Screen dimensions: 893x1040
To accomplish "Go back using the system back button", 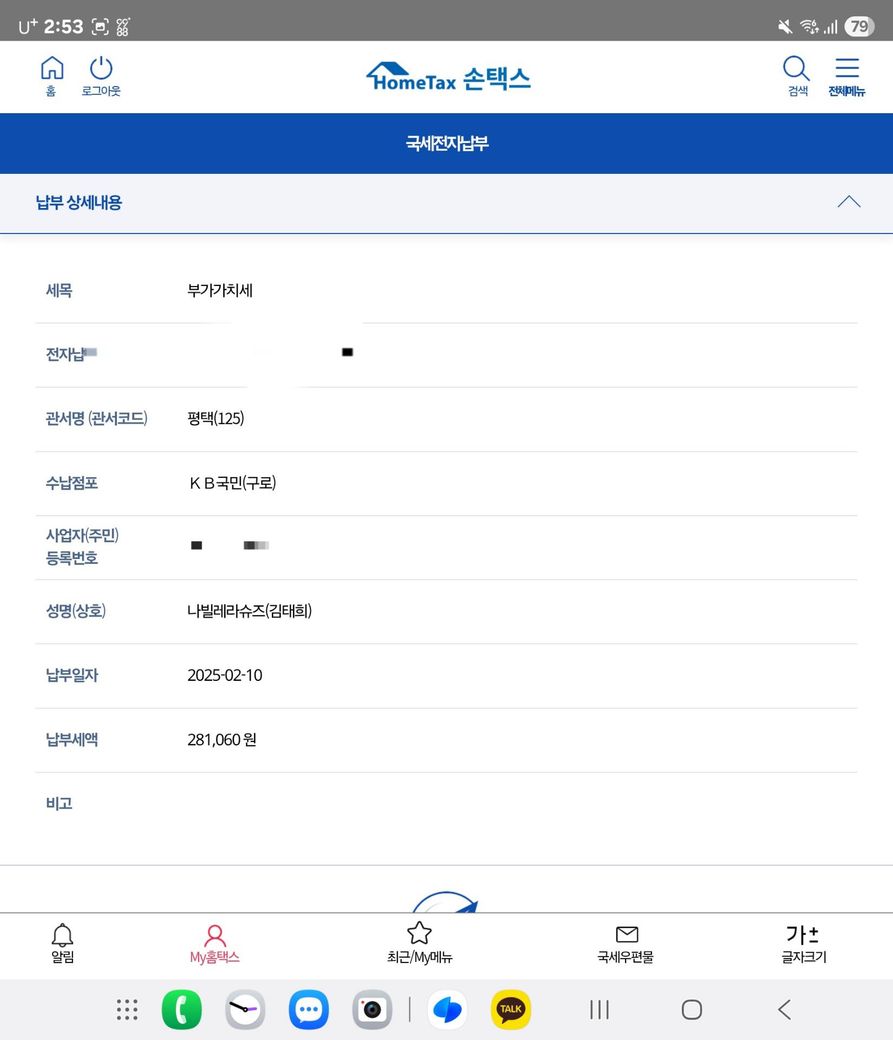I will [x=784, y=1010].
